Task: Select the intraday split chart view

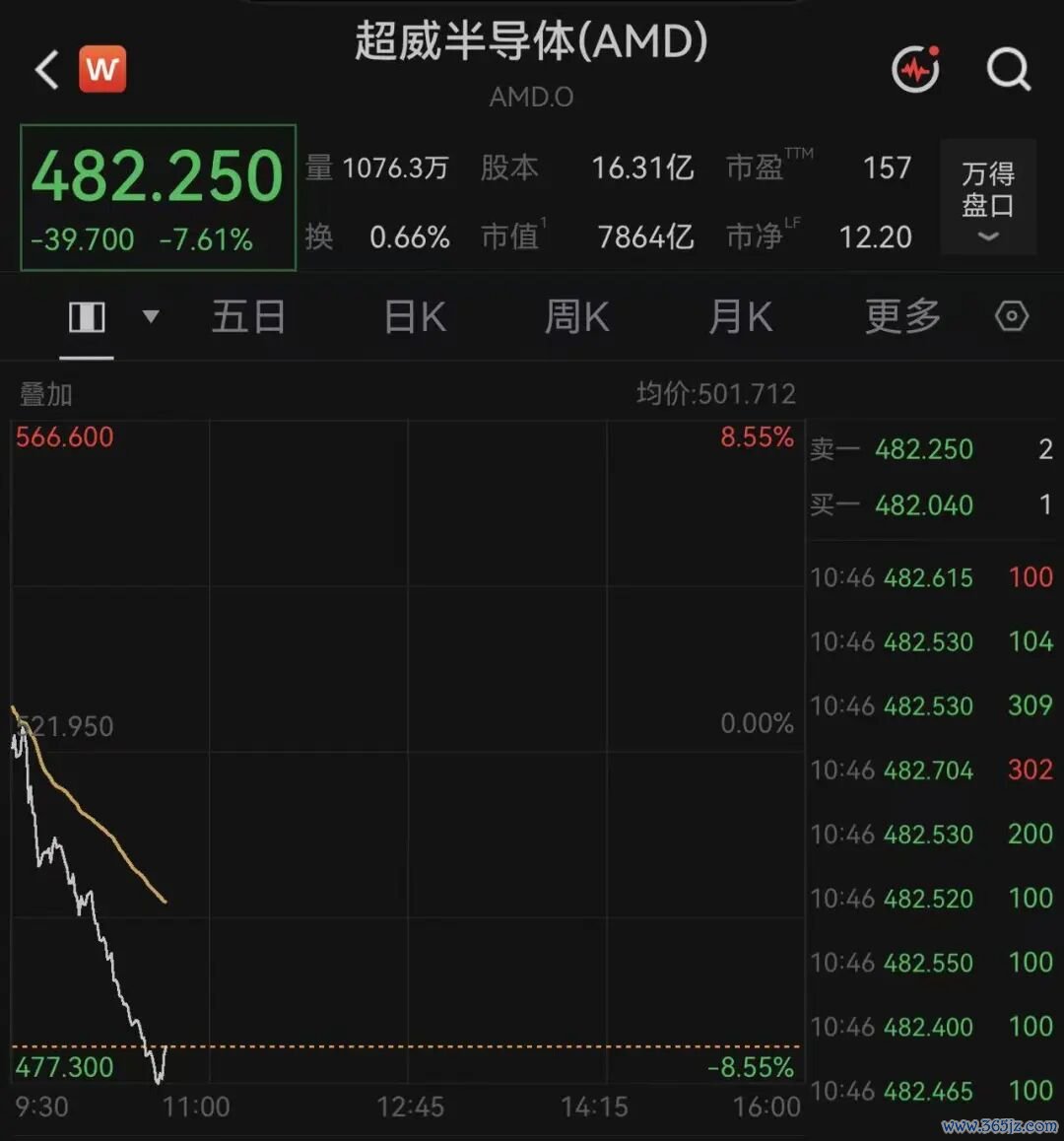Action: 87,317
